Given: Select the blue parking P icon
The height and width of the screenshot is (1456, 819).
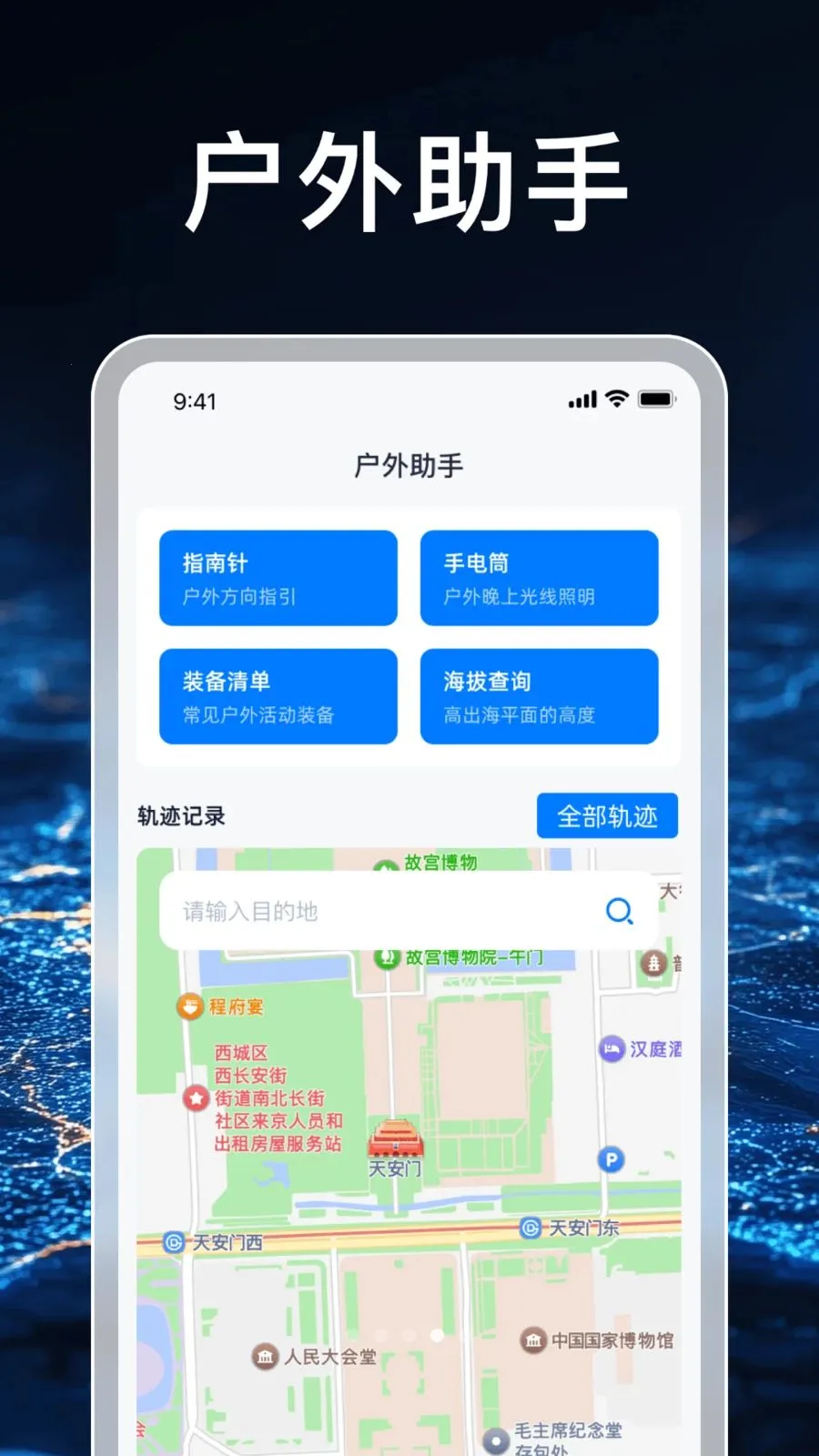Looking at the screenshot, I should (612, 1161).
